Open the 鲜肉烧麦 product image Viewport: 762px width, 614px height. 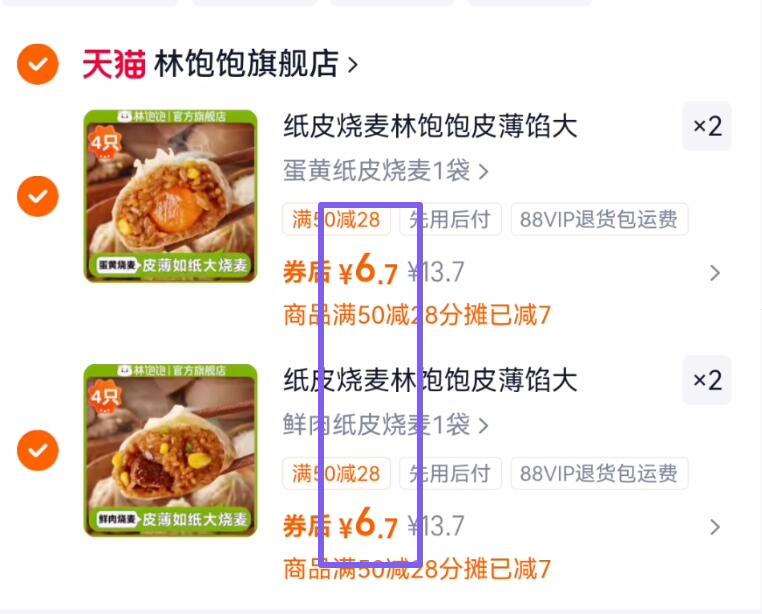170,450
